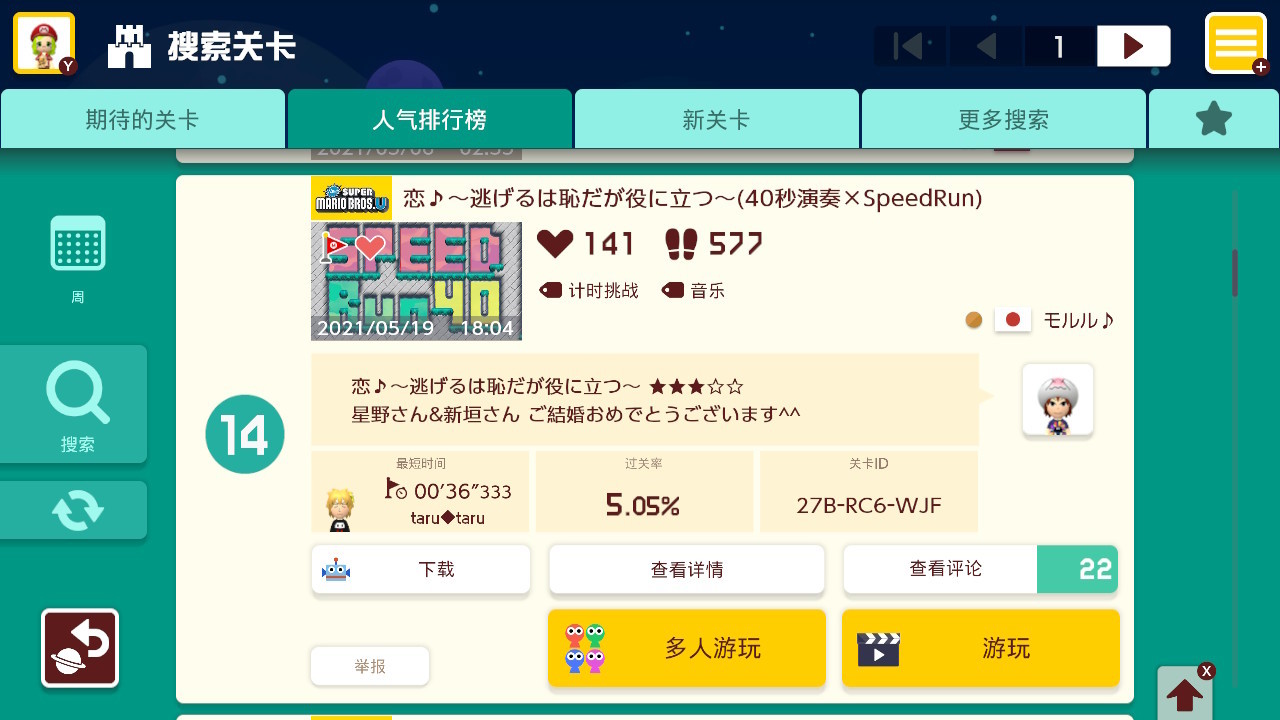Switch to the 期待的关卡 tab
The width and height of the screenshot is (1280, 720).
click(143, 120)
